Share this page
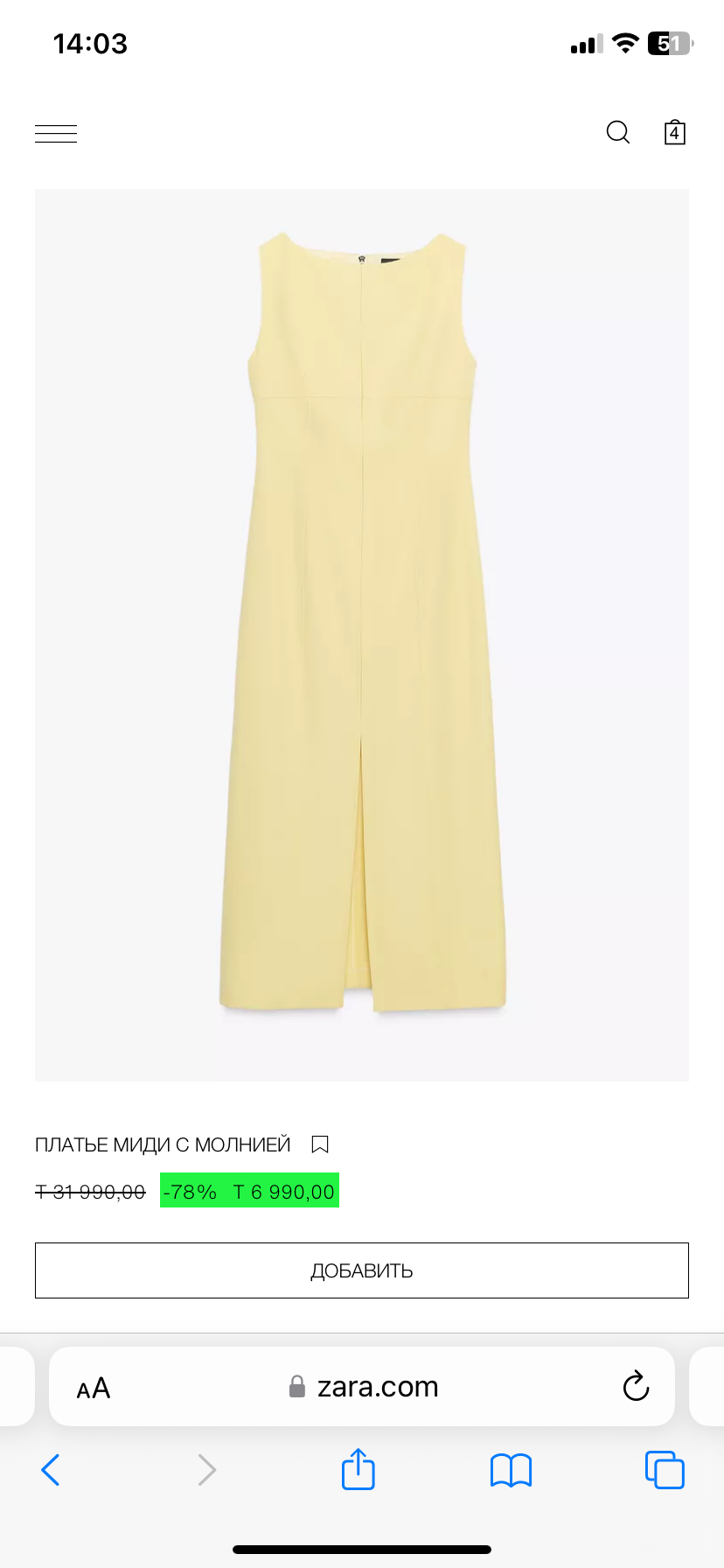 (359, 1469)
